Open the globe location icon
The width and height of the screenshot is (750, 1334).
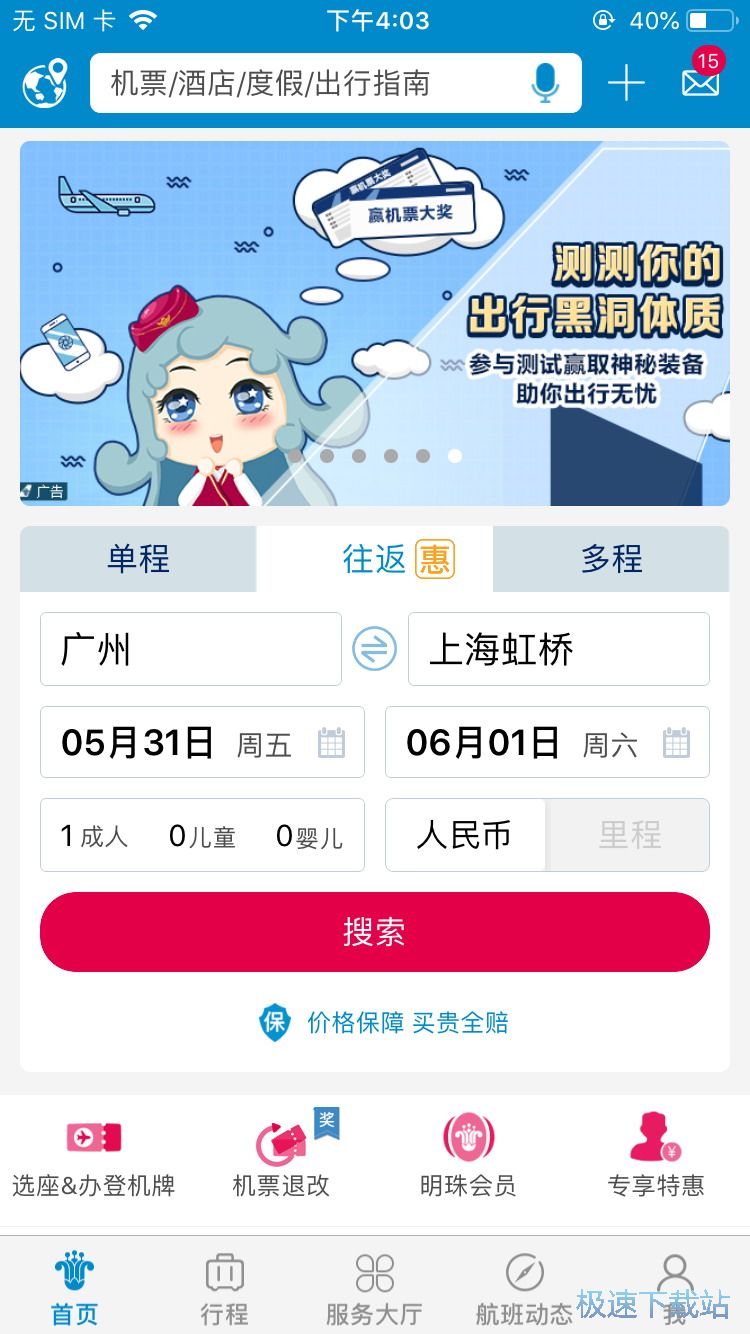pos(45,83)
